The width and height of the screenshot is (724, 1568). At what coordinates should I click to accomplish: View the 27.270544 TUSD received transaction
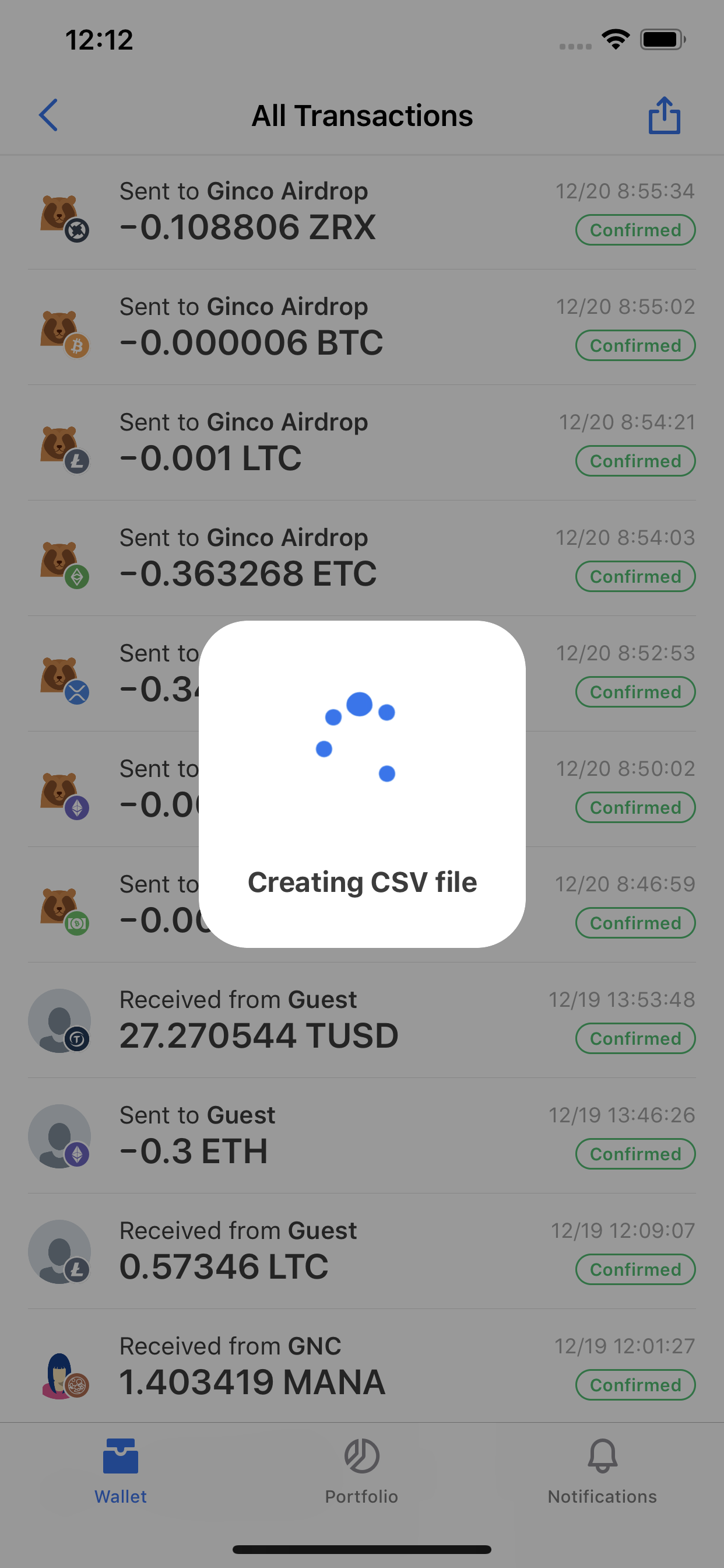(361, 1020)
